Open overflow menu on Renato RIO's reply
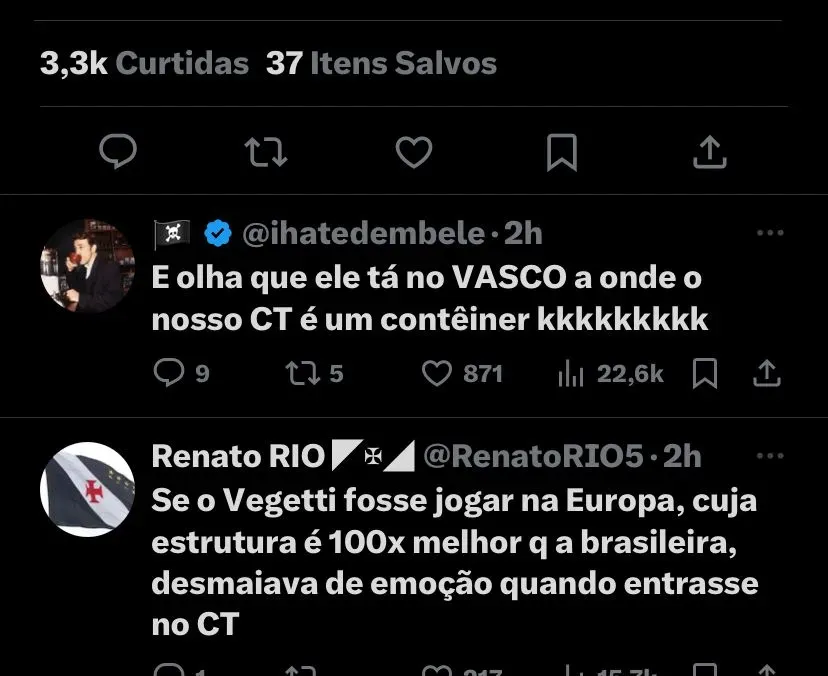 [x=769, y=457]
